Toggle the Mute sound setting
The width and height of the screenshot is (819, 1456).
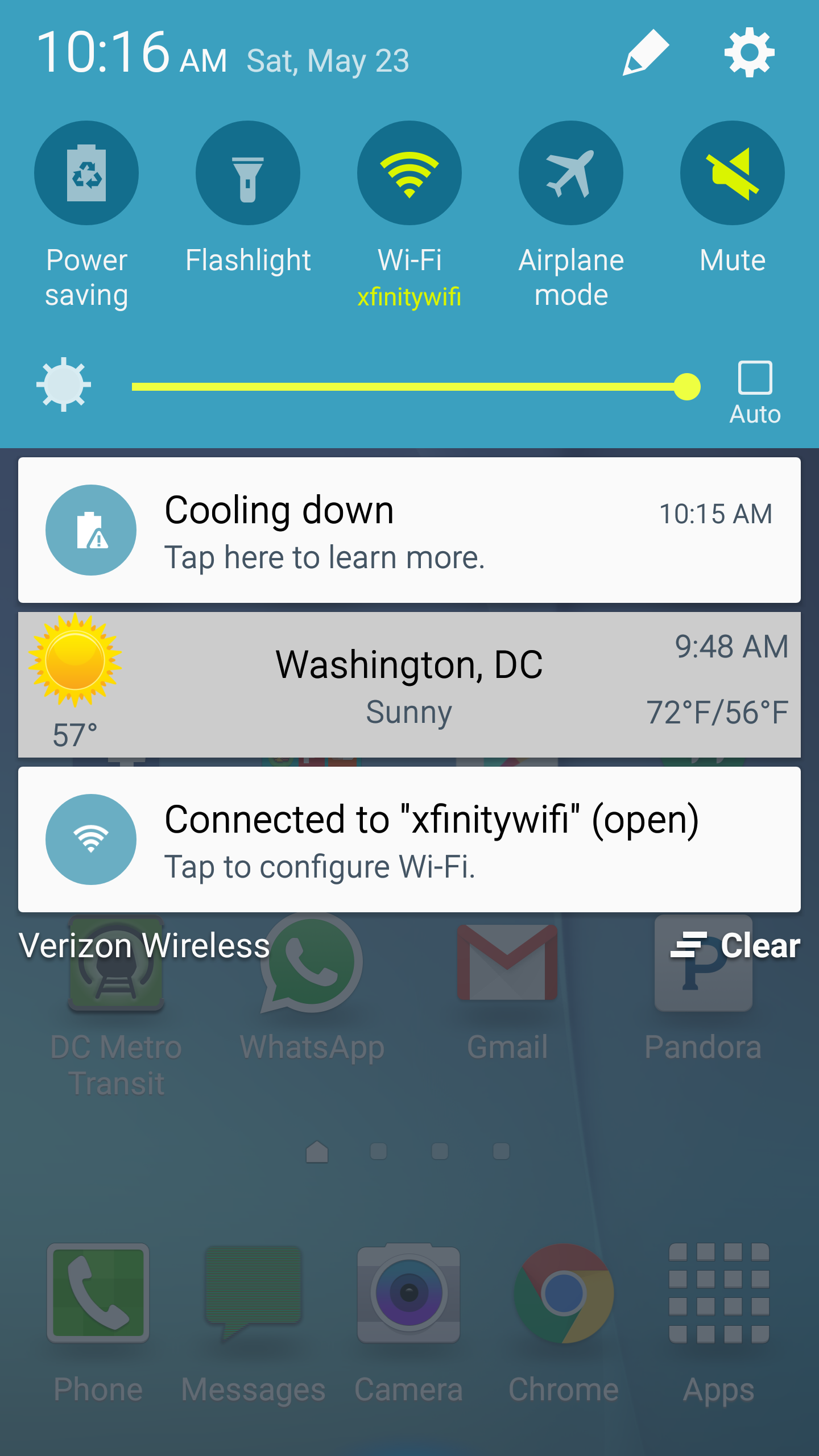point(733,173)
